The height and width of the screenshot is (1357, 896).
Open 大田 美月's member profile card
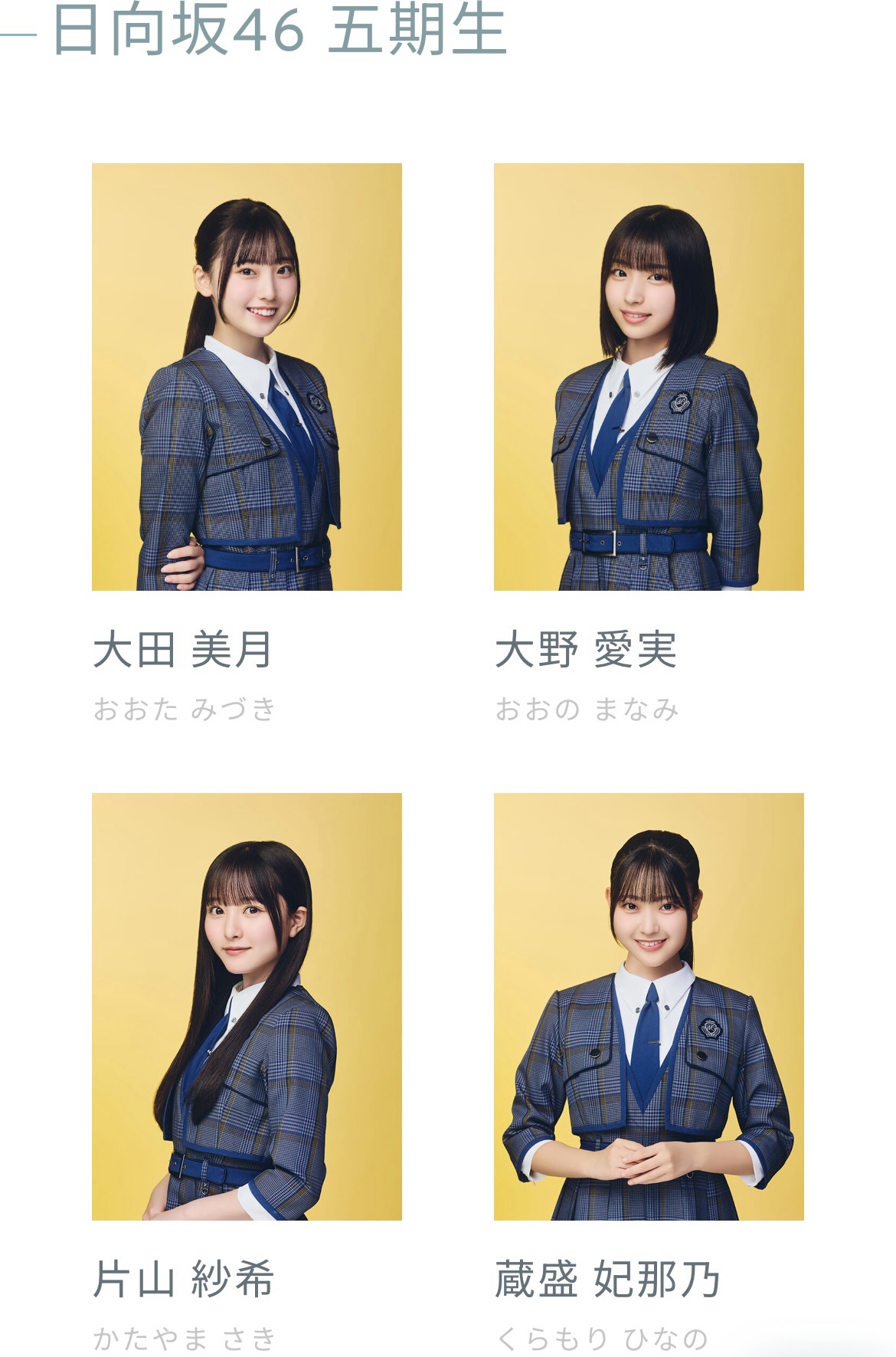247,377
